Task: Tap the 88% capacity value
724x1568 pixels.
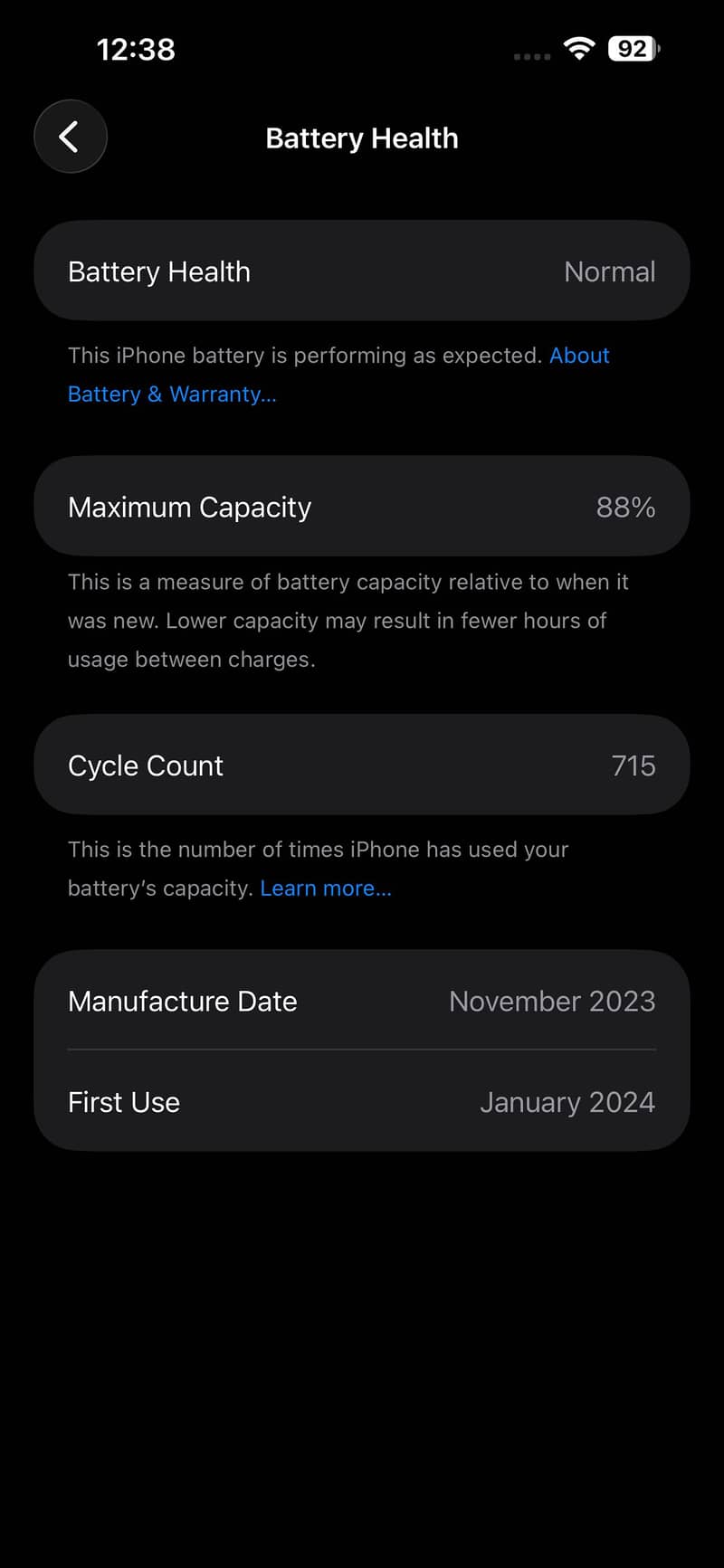Action: point(625,507)
